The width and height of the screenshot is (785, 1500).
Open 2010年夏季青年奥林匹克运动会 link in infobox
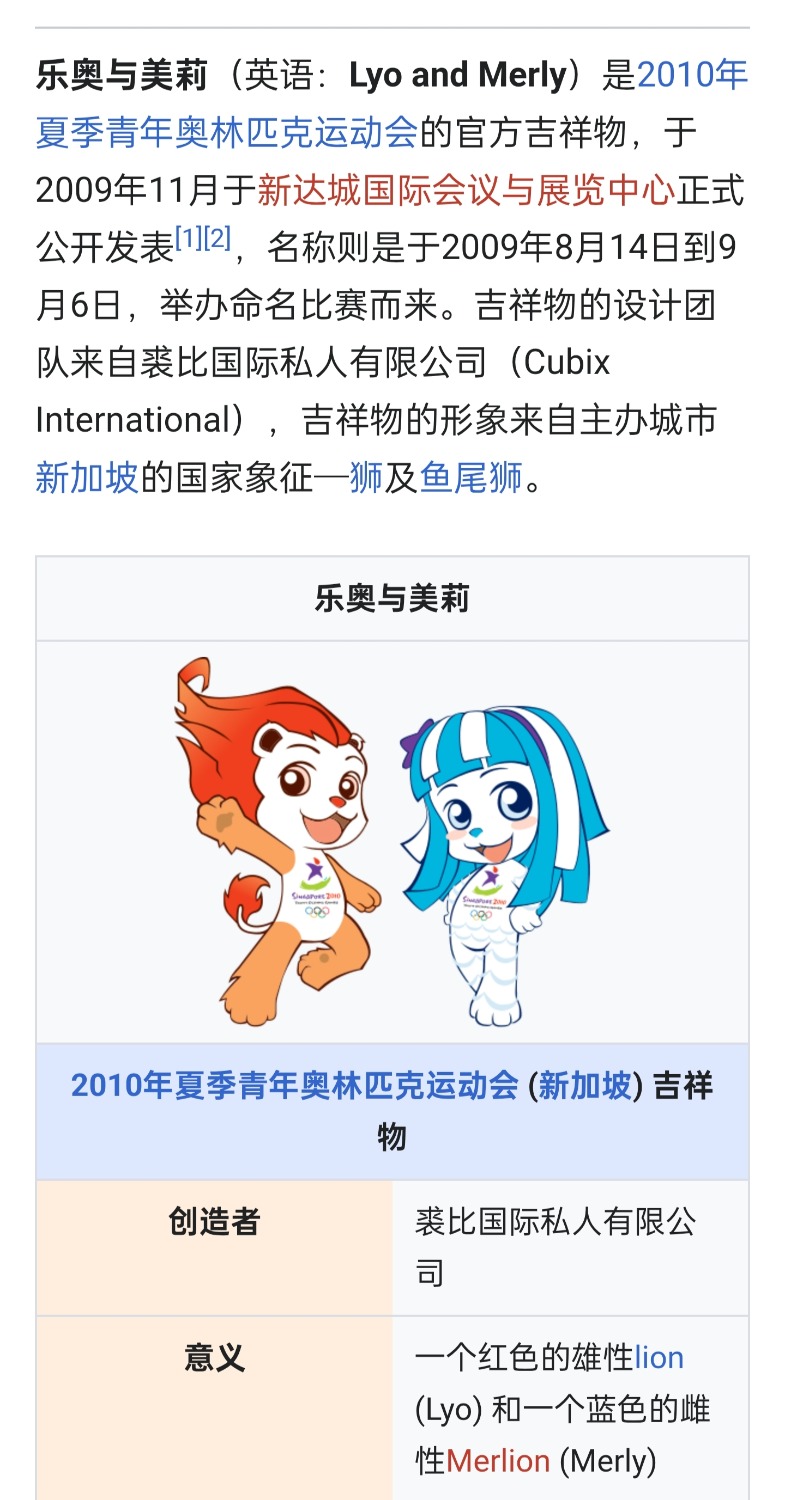[x=294, y=1085]
